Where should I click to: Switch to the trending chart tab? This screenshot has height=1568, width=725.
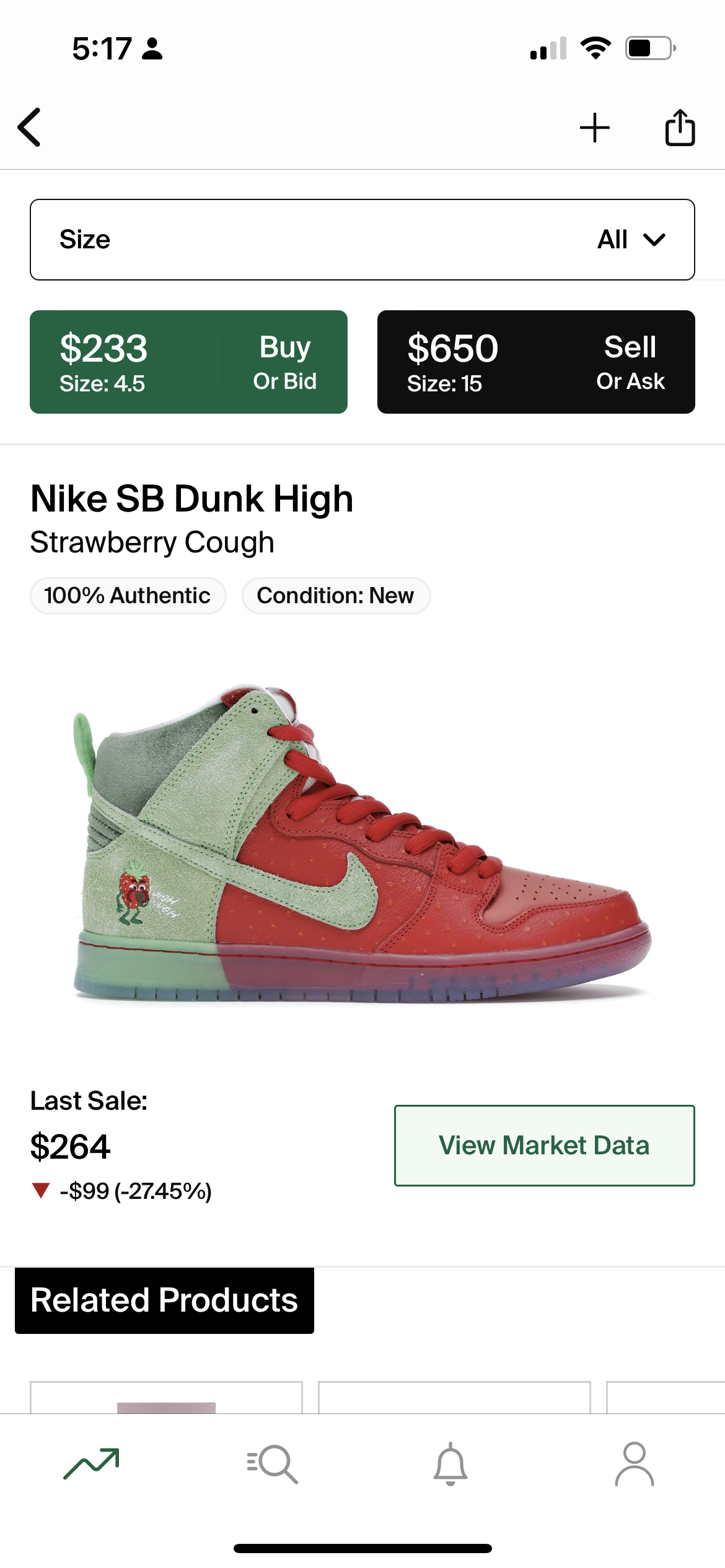tap(91, 1465)
